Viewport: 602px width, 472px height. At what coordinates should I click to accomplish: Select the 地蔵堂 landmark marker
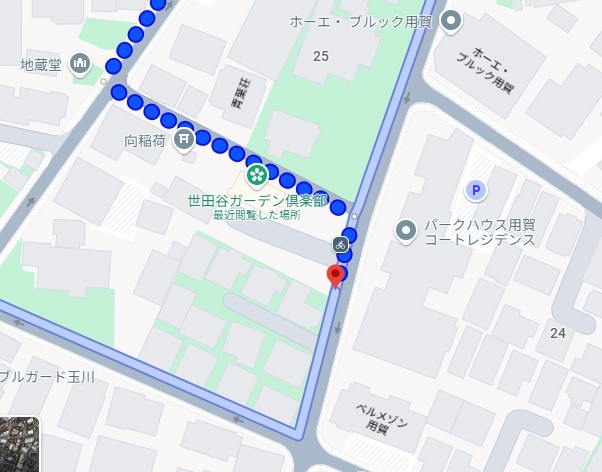[x=81, y=66]
